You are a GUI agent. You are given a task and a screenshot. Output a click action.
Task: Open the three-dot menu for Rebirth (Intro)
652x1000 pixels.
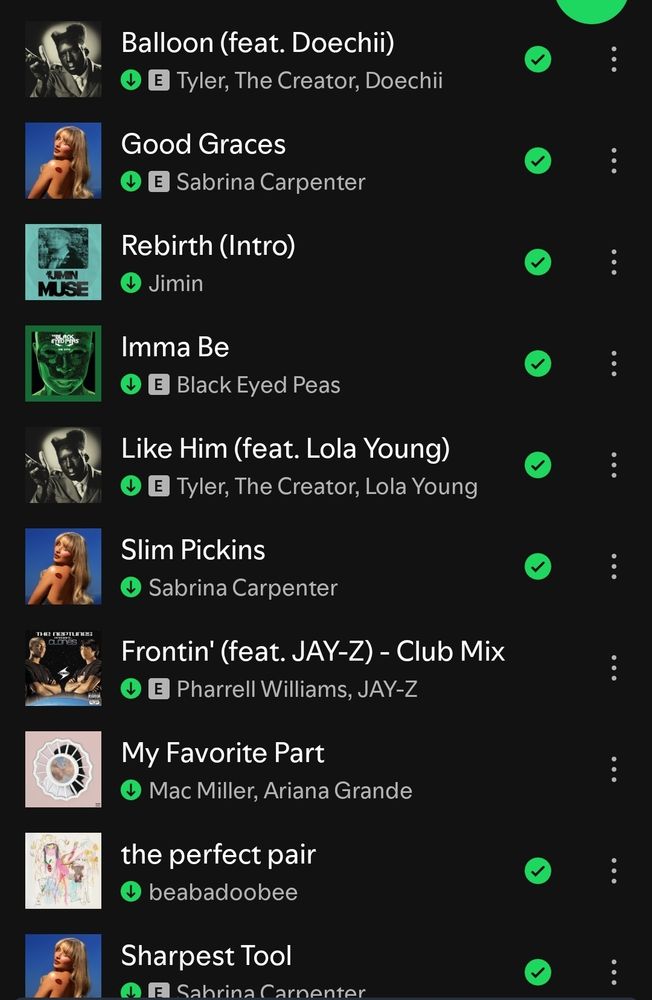pyautogui.click(x=613, y=263)
